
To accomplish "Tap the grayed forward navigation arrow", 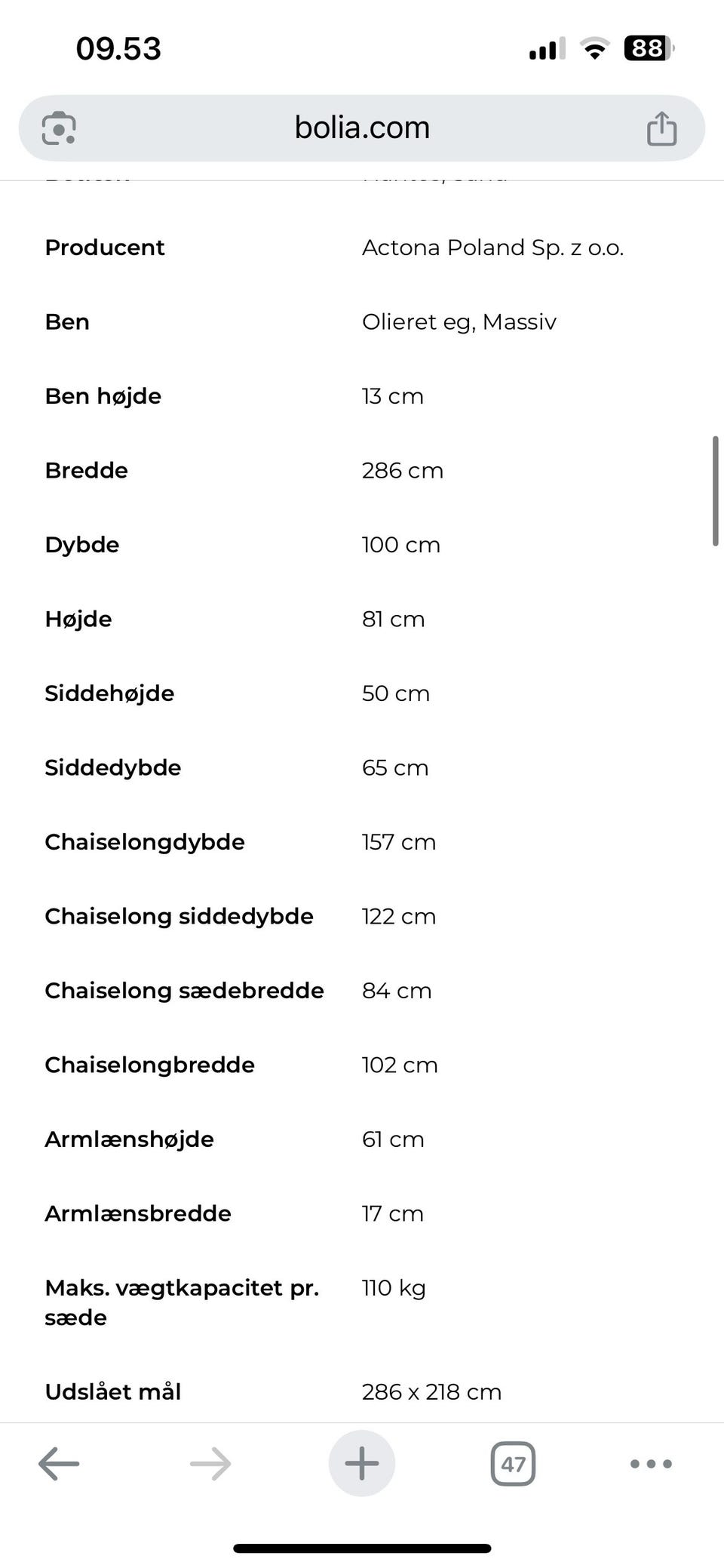I will (x=210, y=1464).
